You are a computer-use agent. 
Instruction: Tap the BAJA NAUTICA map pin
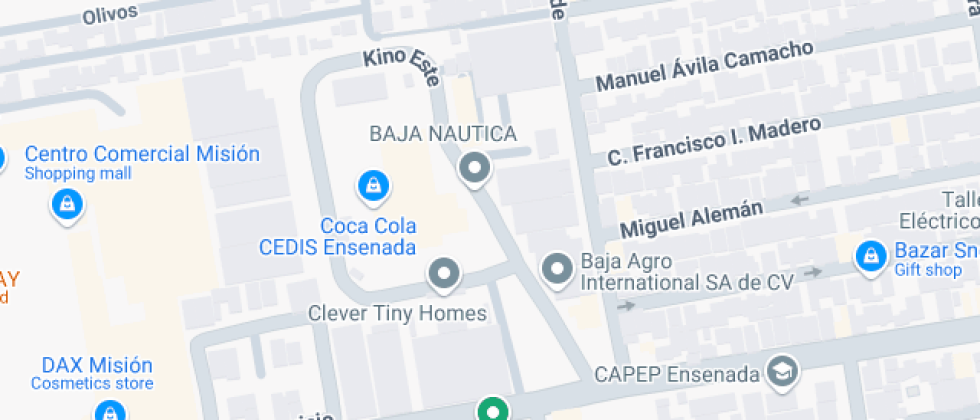tap(474, 167)
